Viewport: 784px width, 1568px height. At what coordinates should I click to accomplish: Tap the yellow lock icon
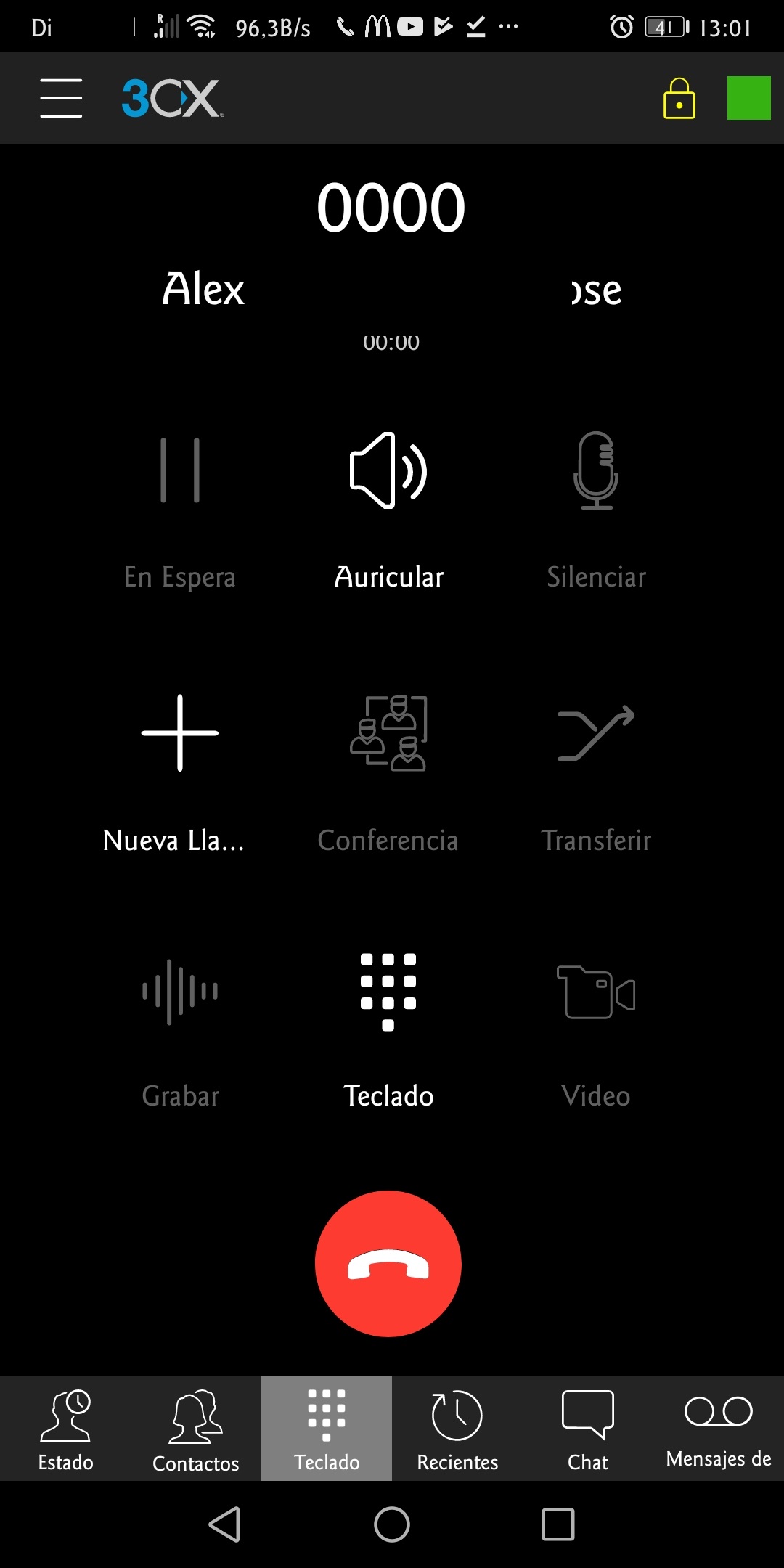tap(679, 98)
